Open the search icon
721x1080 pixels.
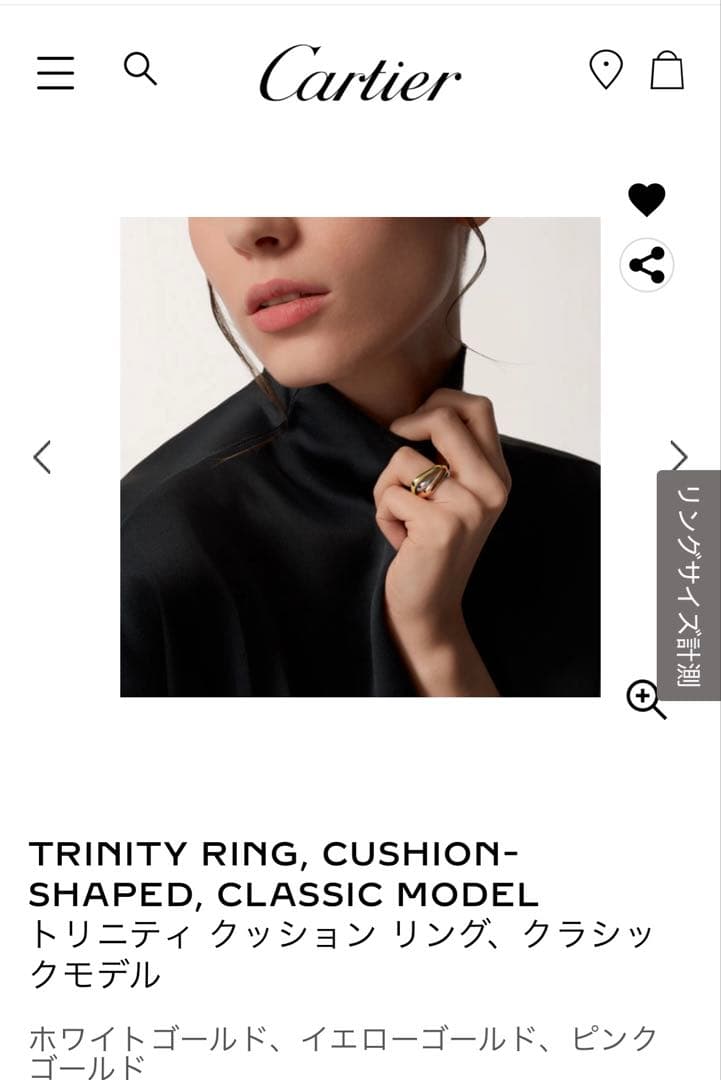140,69
